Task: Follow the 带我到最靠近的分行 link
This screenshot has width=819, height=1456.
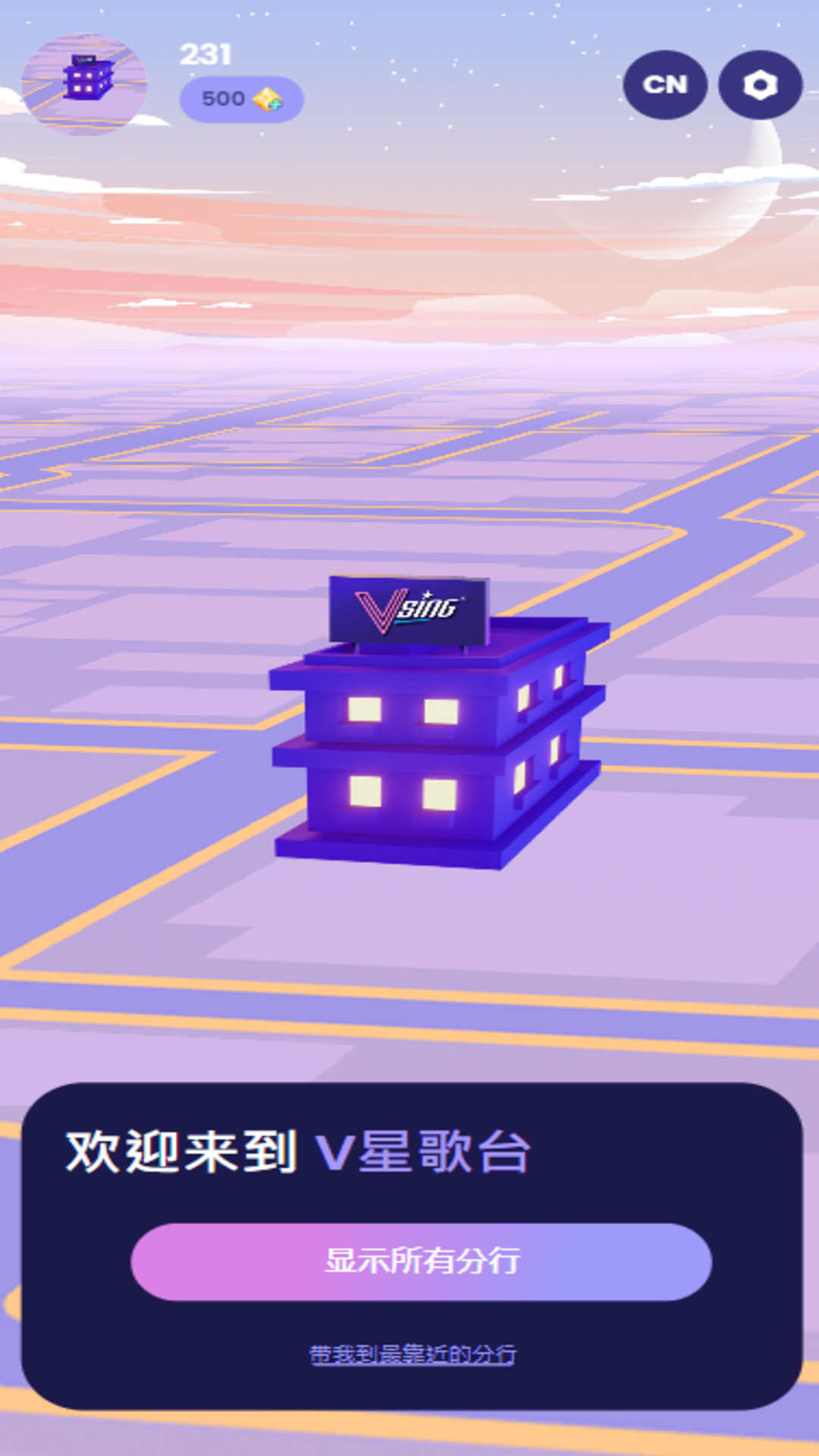Action: coord(413,1354)
